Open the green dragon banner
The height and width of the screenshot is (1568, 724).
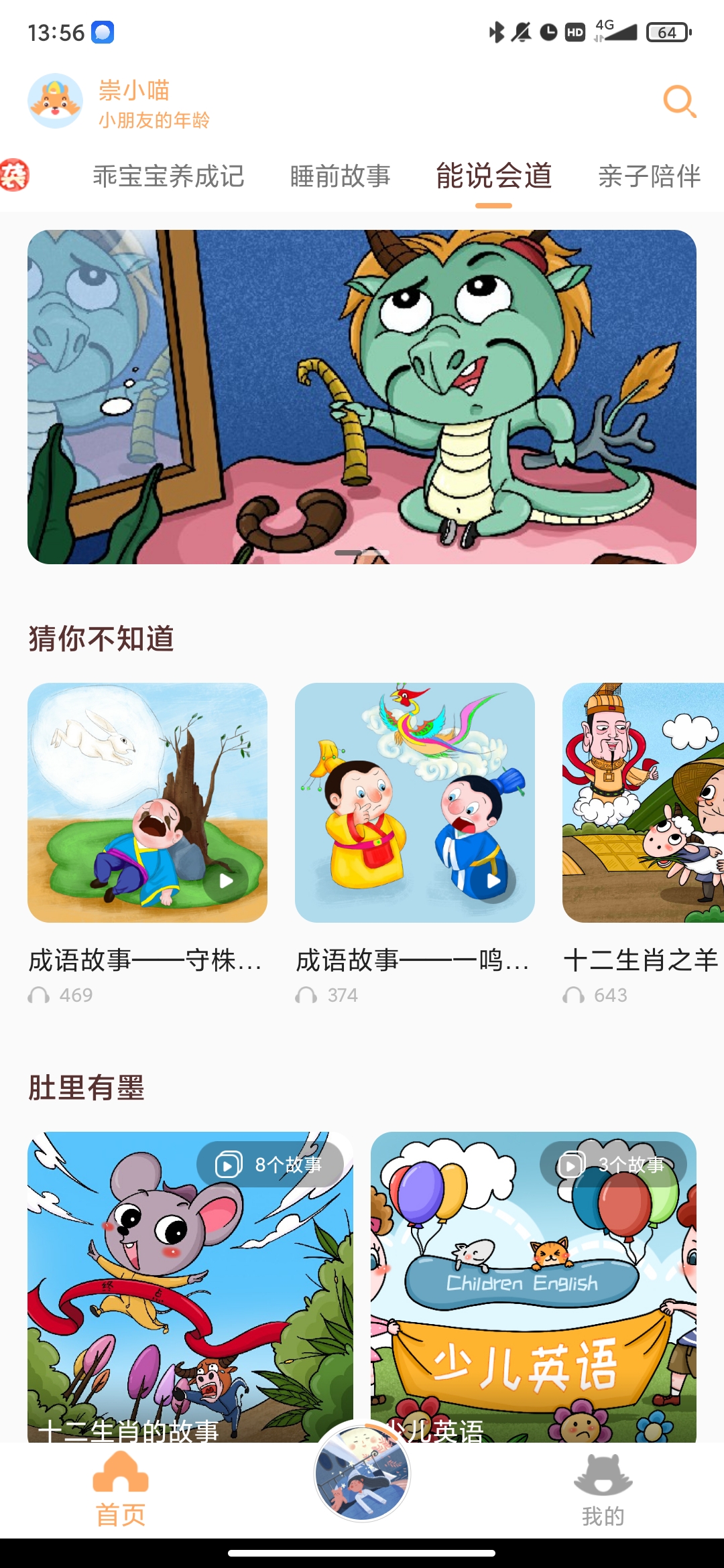[x=362, y=397]
